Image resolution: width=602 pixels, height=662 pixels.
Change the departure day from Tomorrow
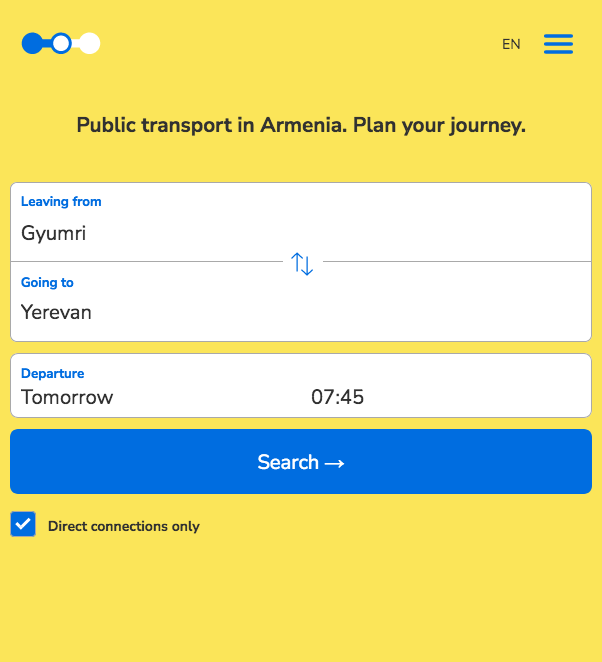tap(67, 397)
